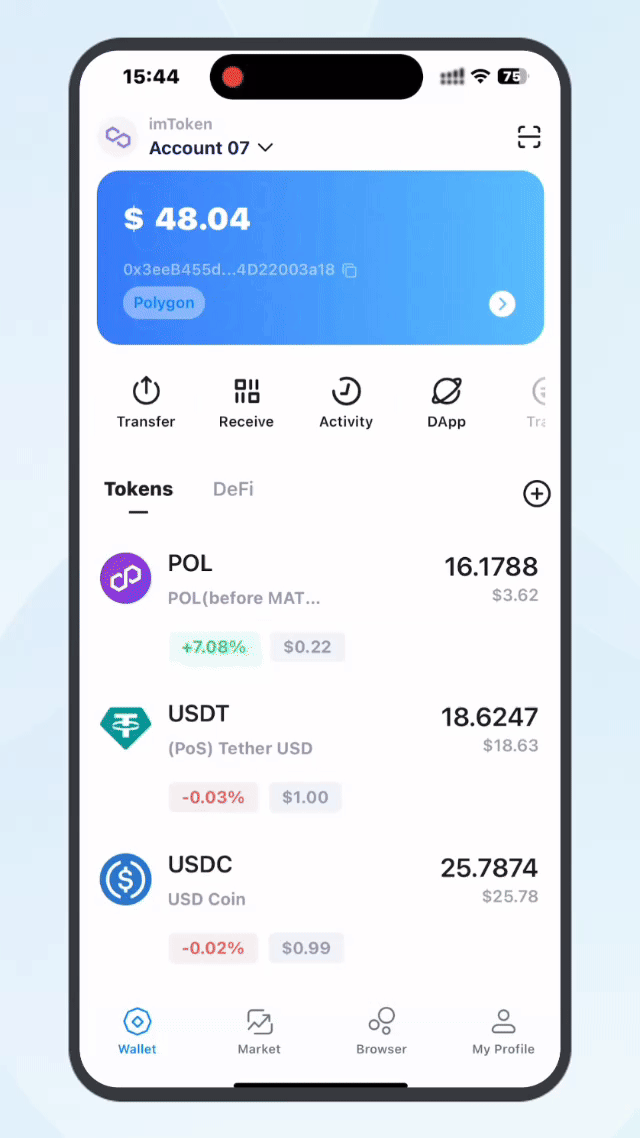Open the USDT token details
The height and width of the screenshot is (1138, 640).
[x=320, y=730]
